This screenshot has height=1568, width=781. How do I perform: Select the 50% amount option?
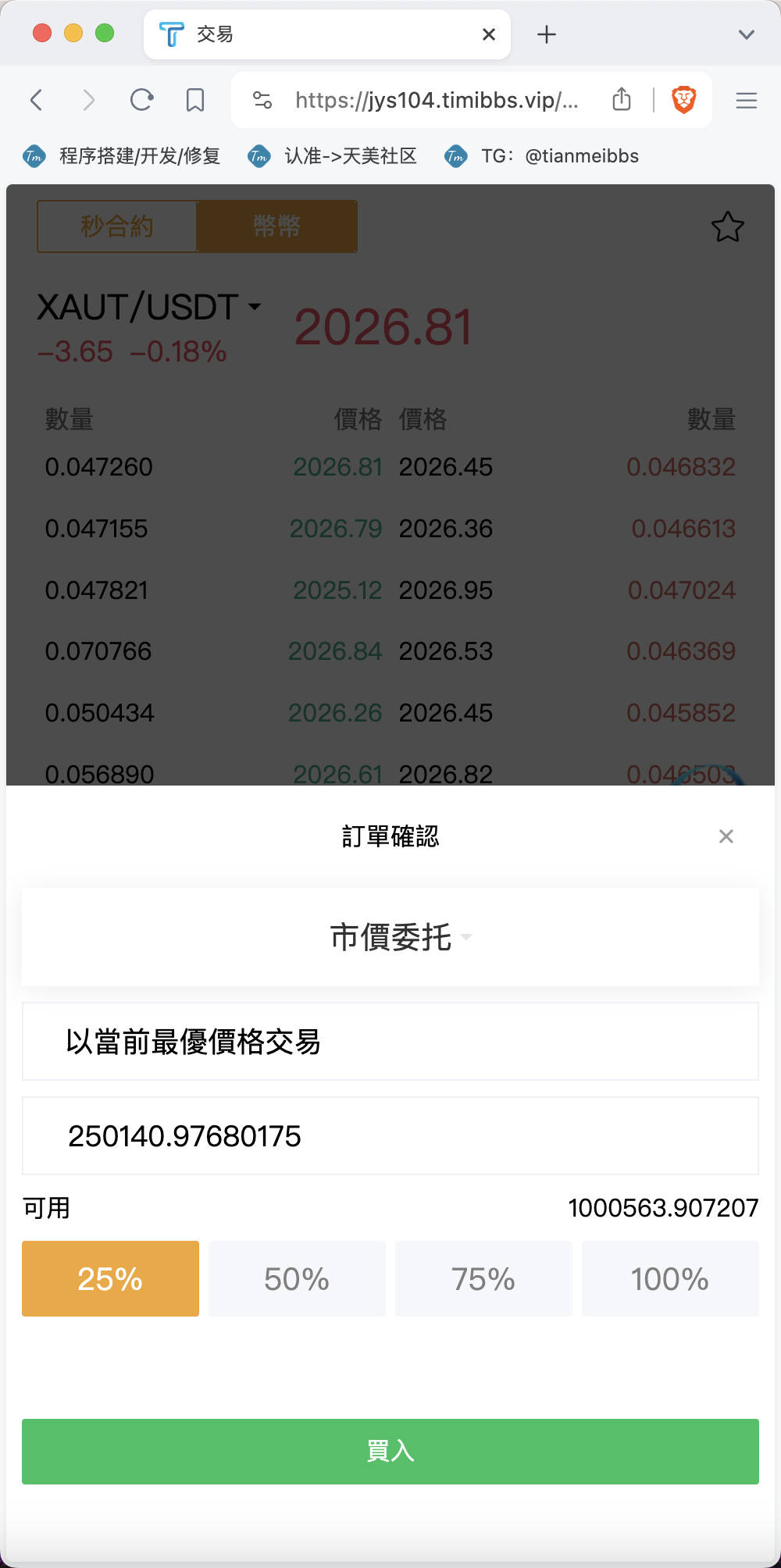[x=297, y=1278]
